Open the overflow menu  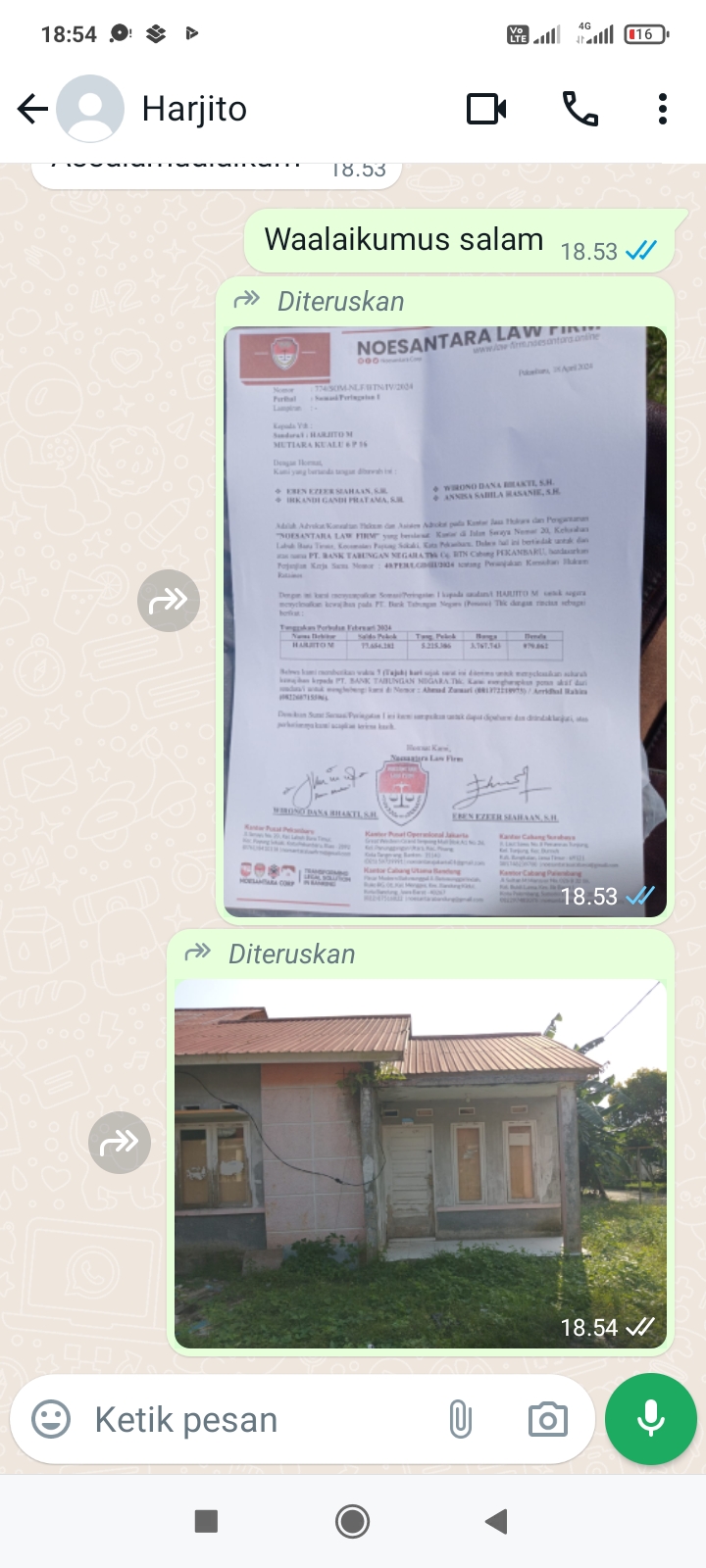[x=663, y=109]
